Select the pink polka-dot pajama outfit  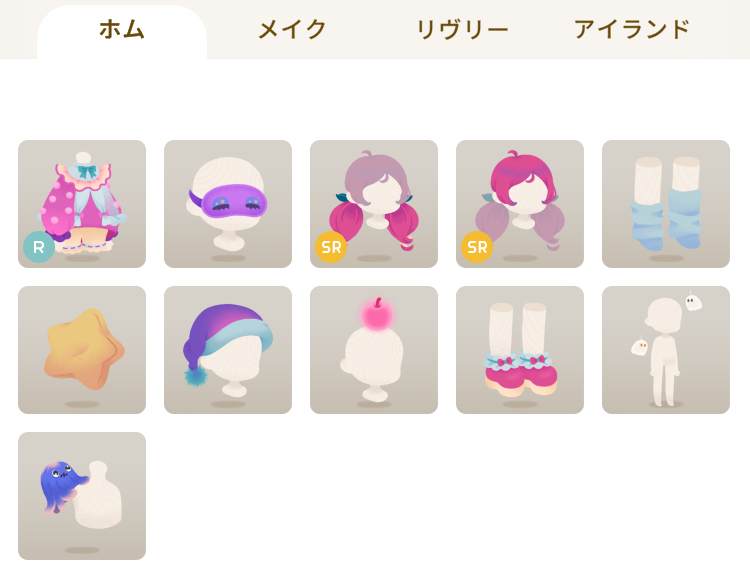pyautogui.click(x=82, y=204)
